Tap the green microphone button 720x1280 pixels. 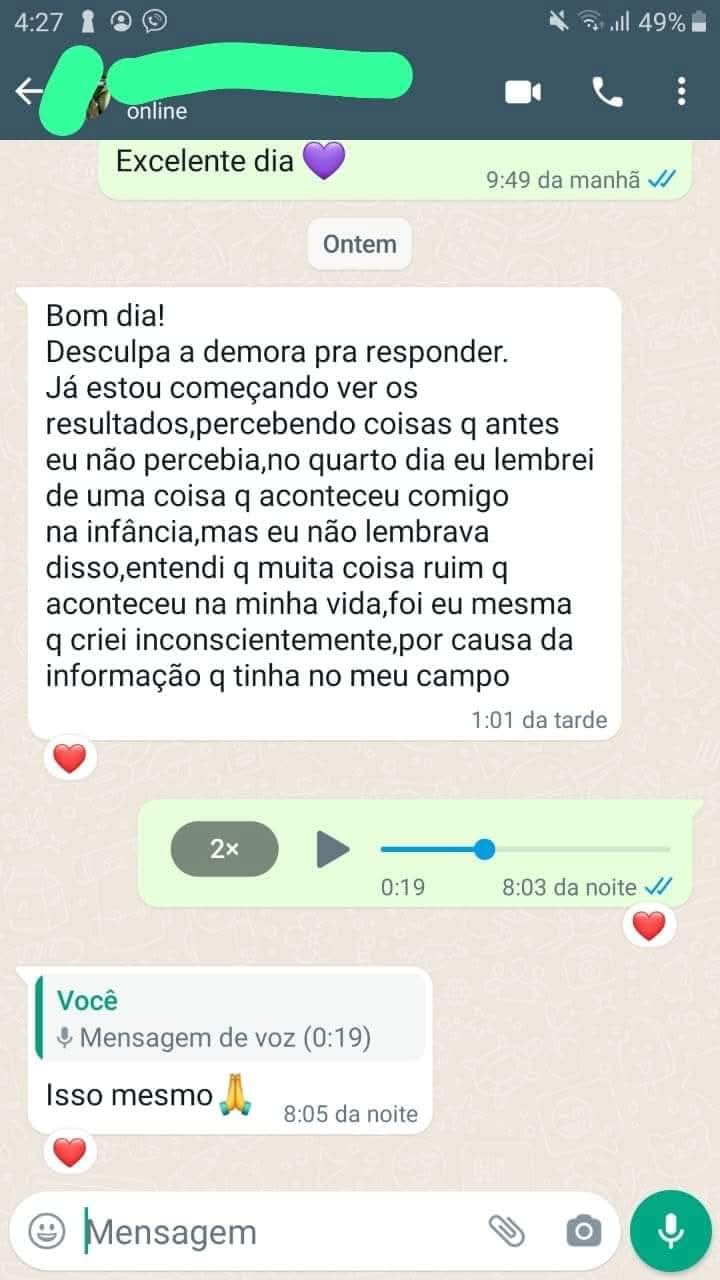pos(670,1231)
